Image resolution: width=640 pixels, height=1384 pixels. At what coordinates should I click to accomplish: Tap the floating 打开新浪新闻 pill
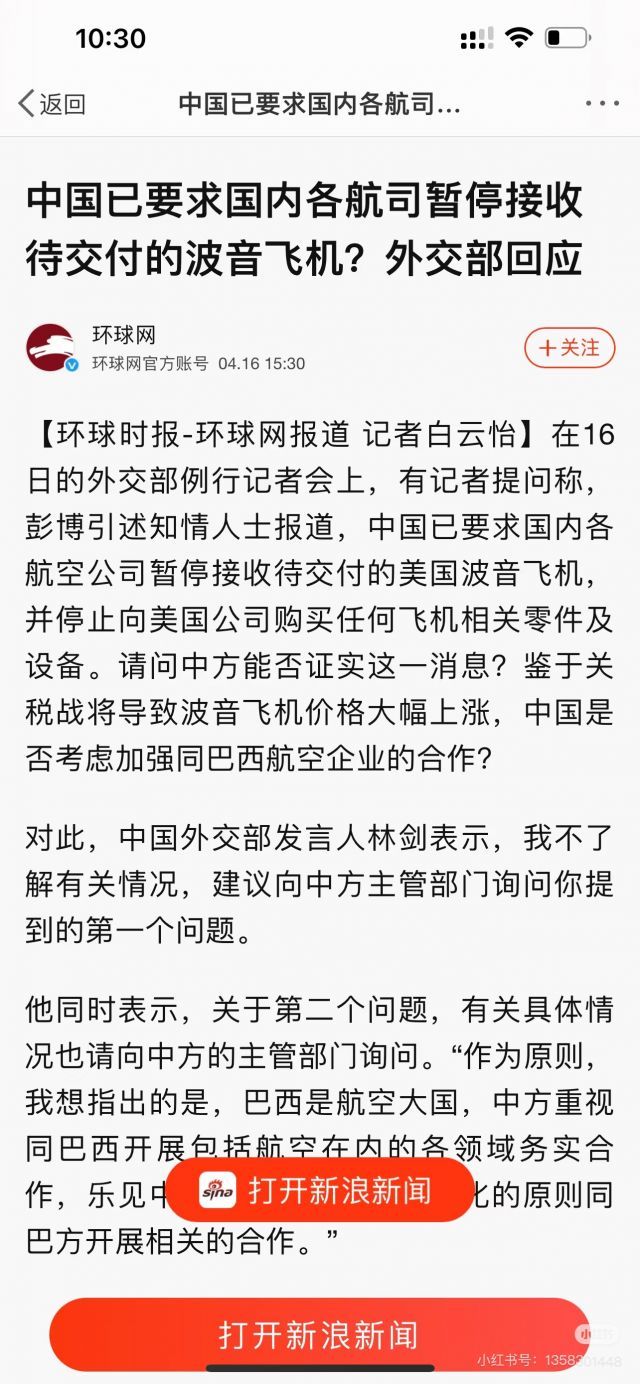tap(319, 1190)
